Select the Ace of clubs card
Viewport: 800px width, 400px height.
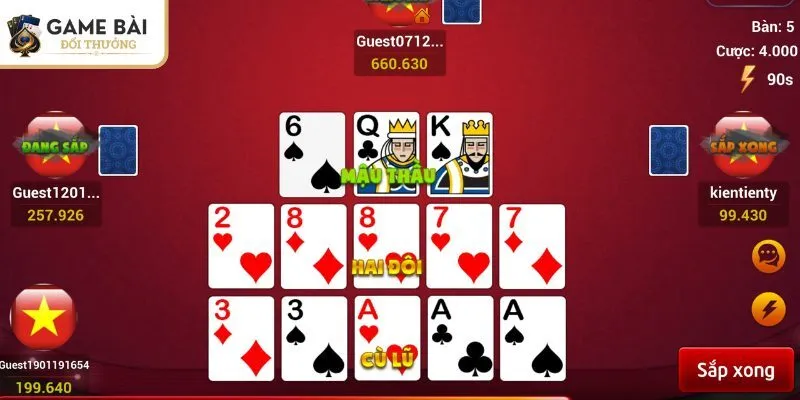pos(460,338)
